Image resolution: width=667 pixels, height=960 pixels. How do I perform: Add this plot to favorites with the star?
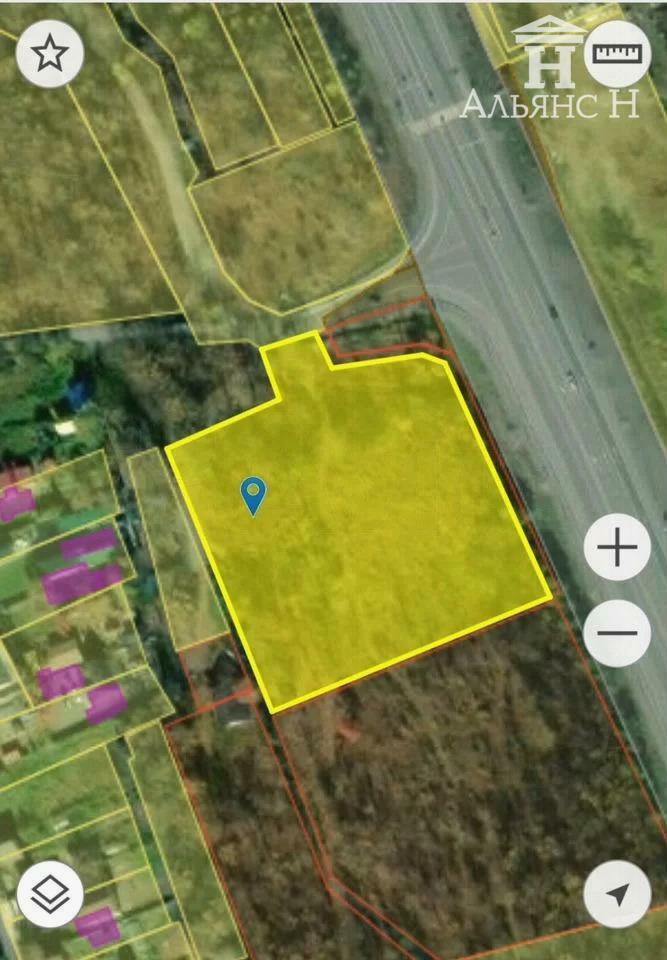point(49,55)
